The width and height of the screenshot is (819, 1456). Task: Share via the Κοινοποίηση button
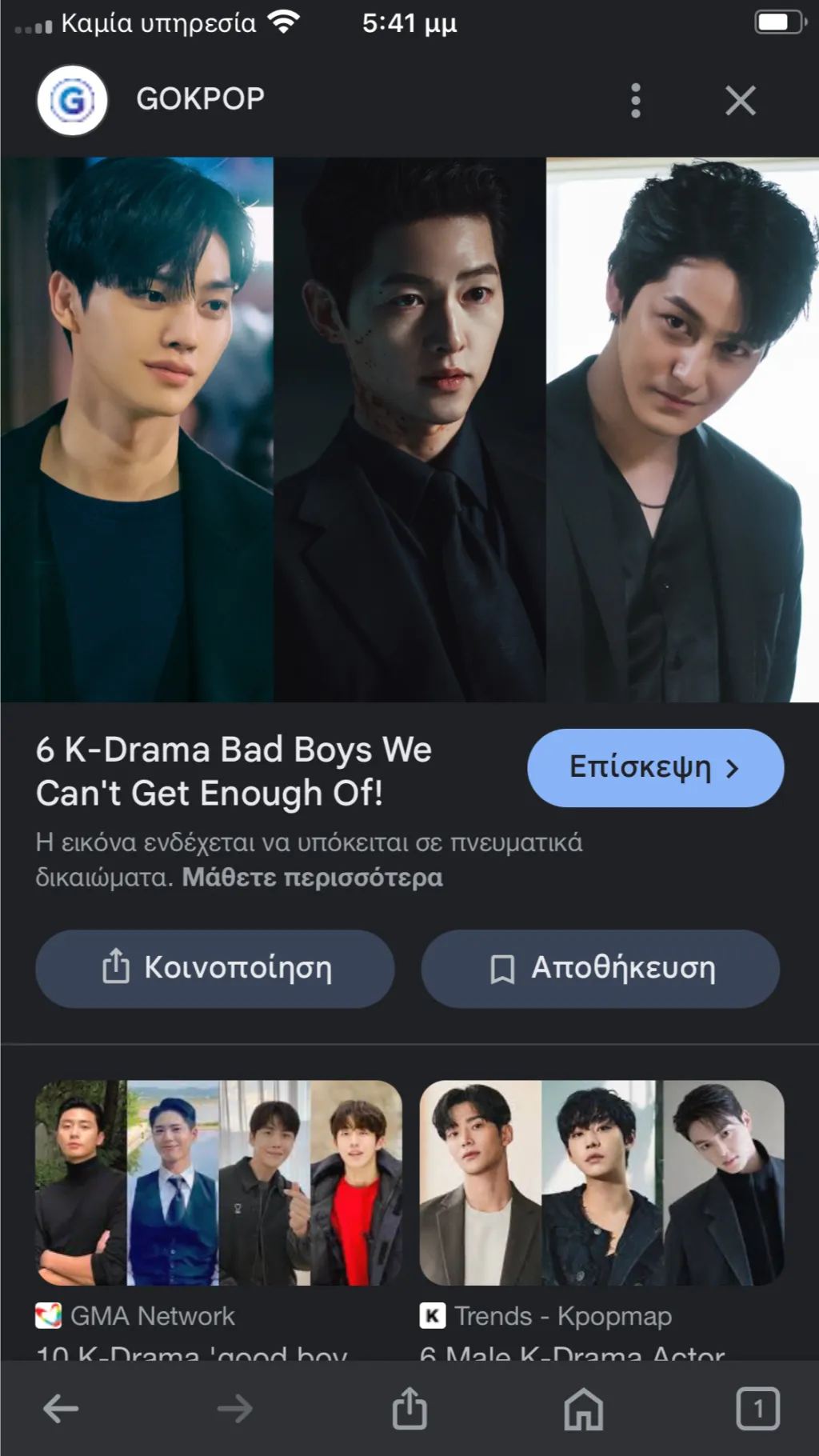click(215, 968)
